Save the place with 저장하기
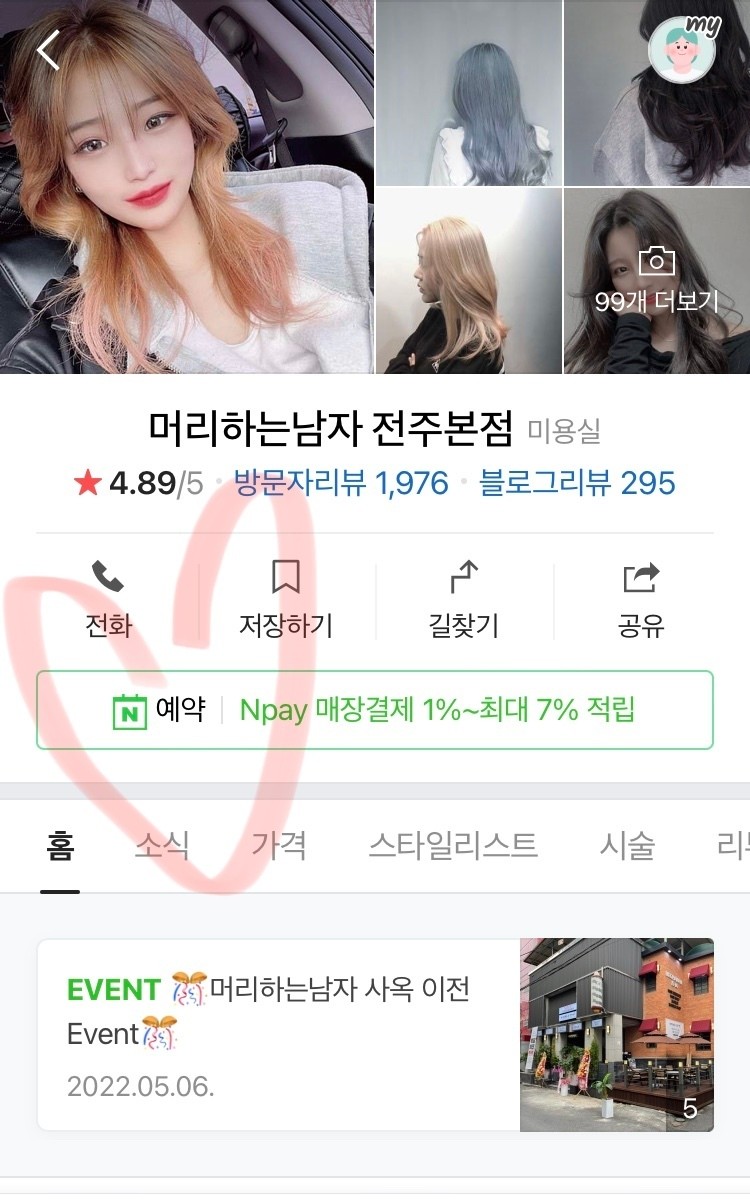Image resolution: width=750 pixels, height=1200 pixels. pos(285,599)
